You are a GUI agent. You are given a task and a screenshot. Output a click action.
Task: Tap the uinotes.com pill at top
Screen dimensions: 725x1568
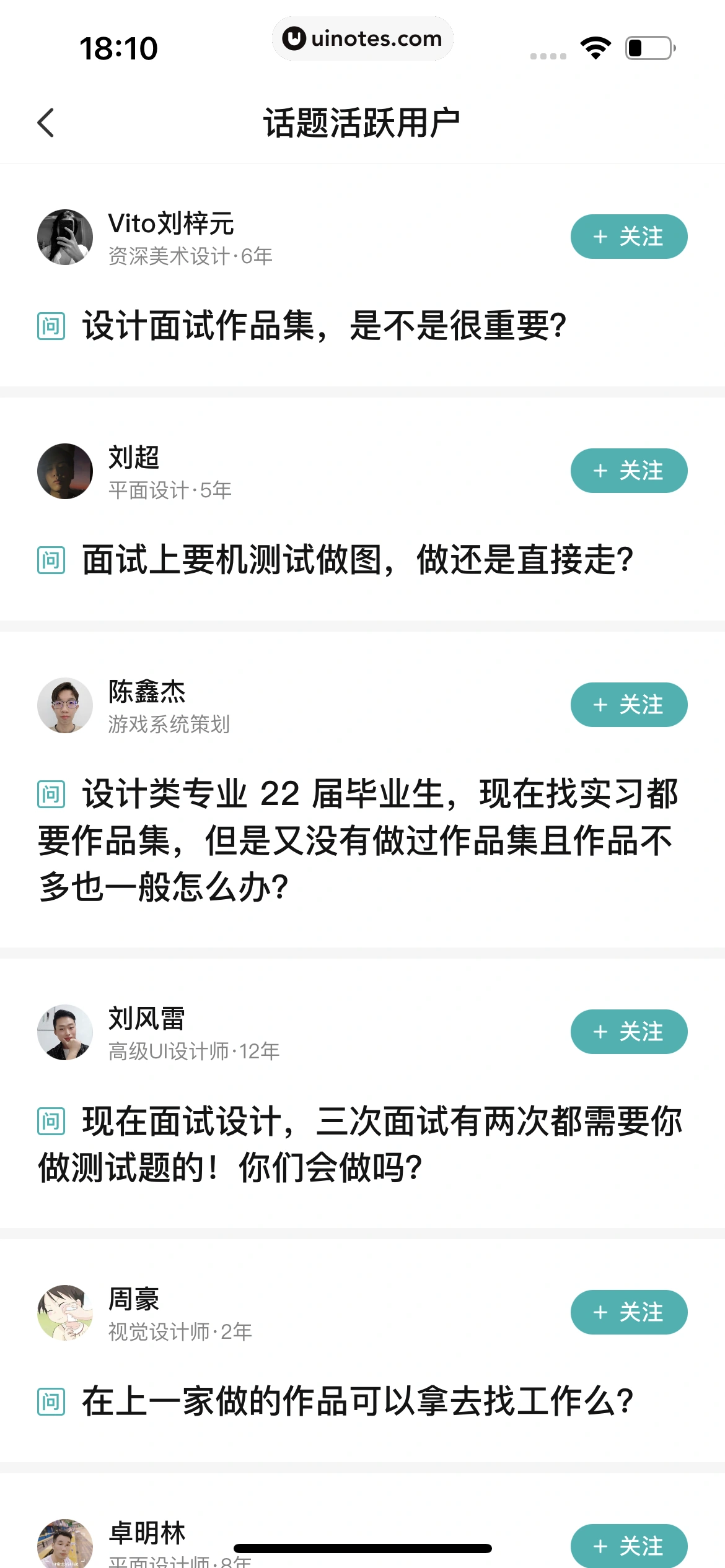tap(362, 38)
